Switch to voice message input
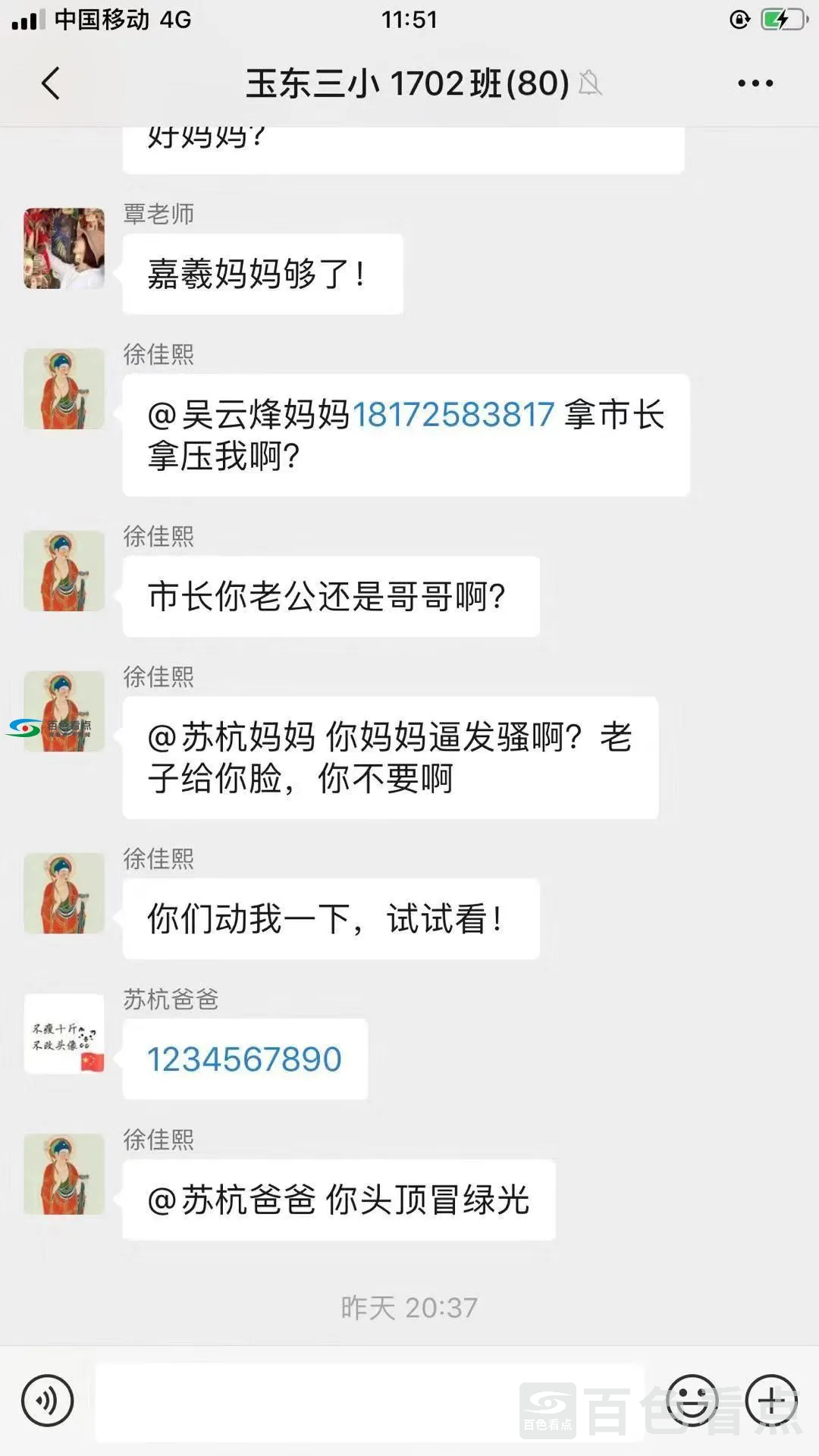The image size is (819, 1456). (47, 1401)
